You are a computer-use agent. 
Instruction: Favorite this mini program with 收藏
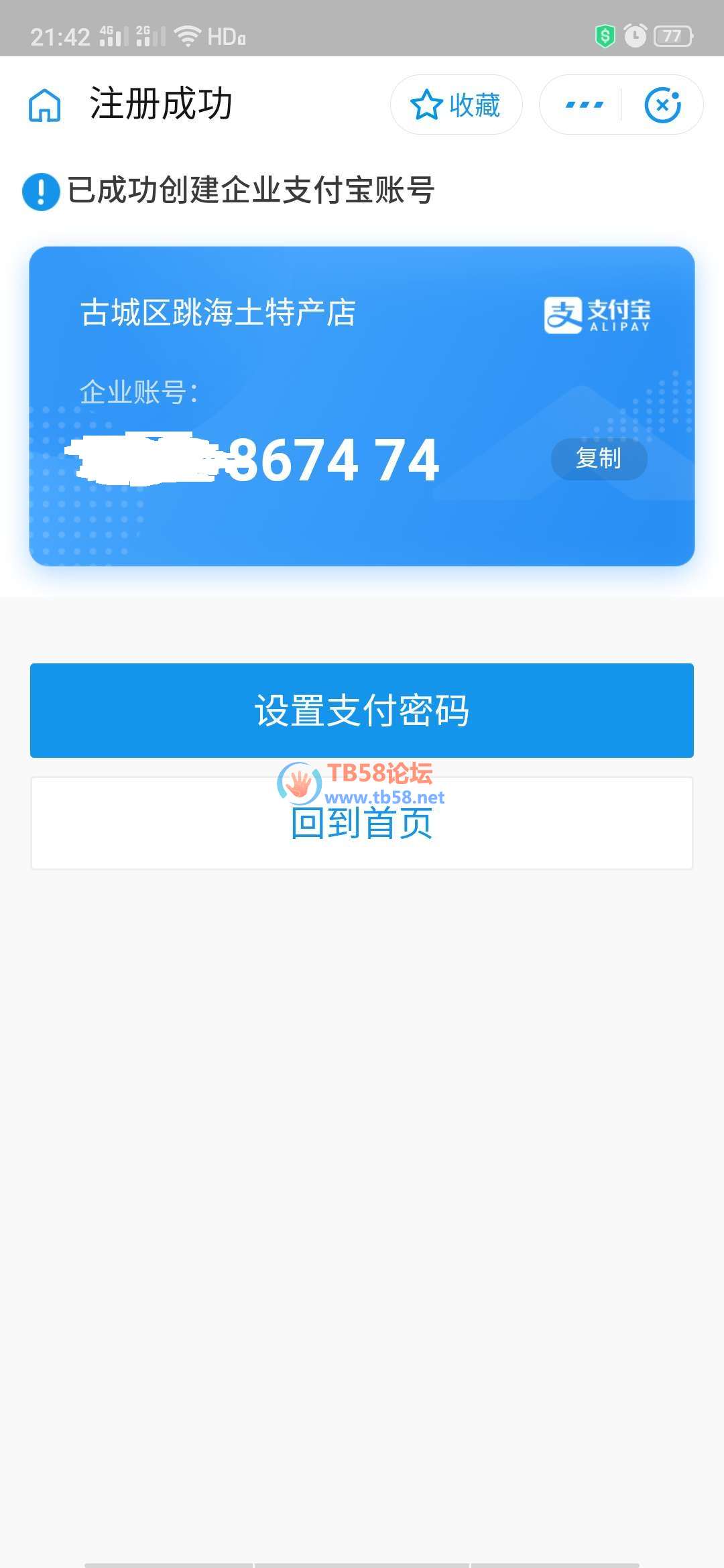pyautogui.click(x=456, y=105)
